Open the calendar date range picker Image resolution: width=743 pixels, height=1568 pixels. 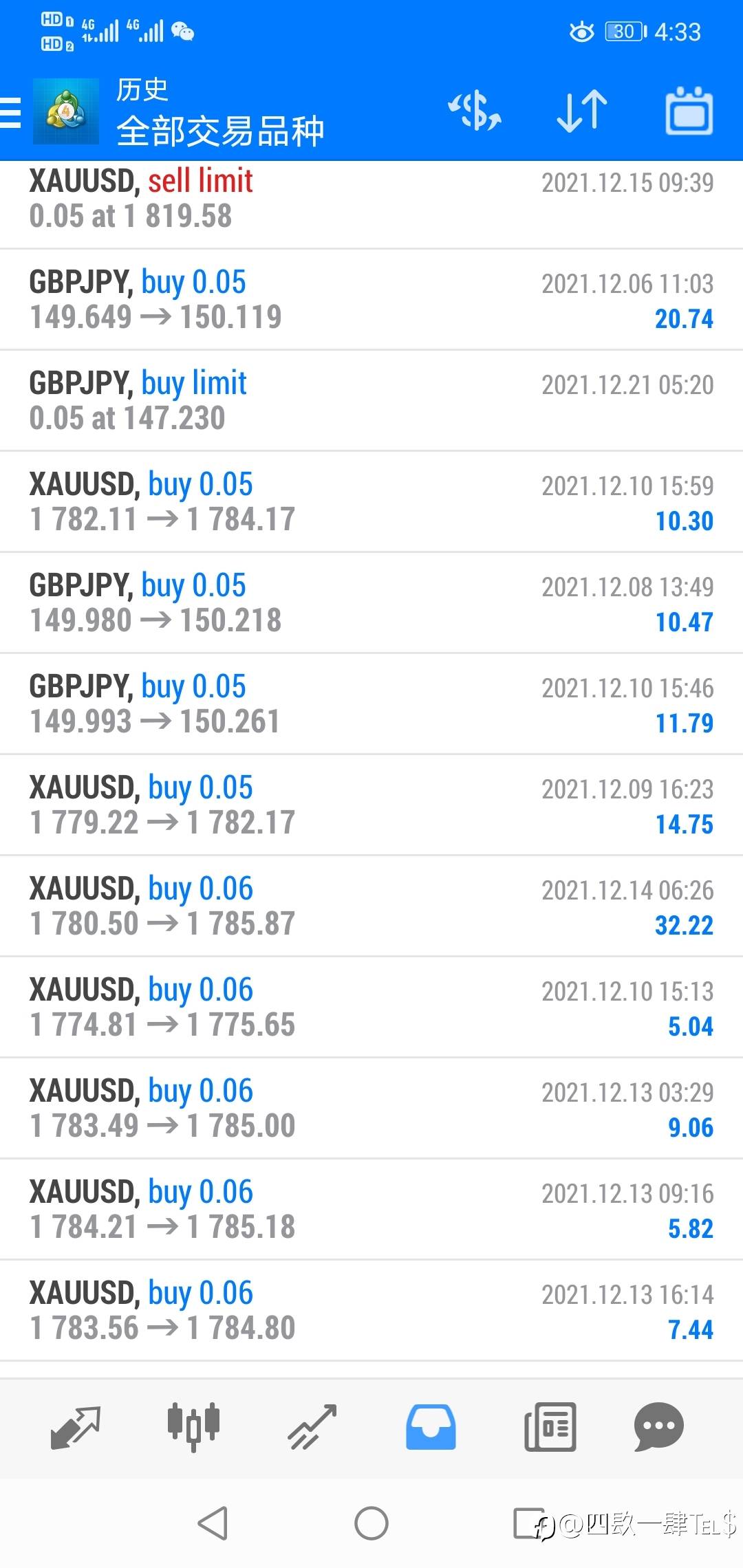(x=689, y=111)
